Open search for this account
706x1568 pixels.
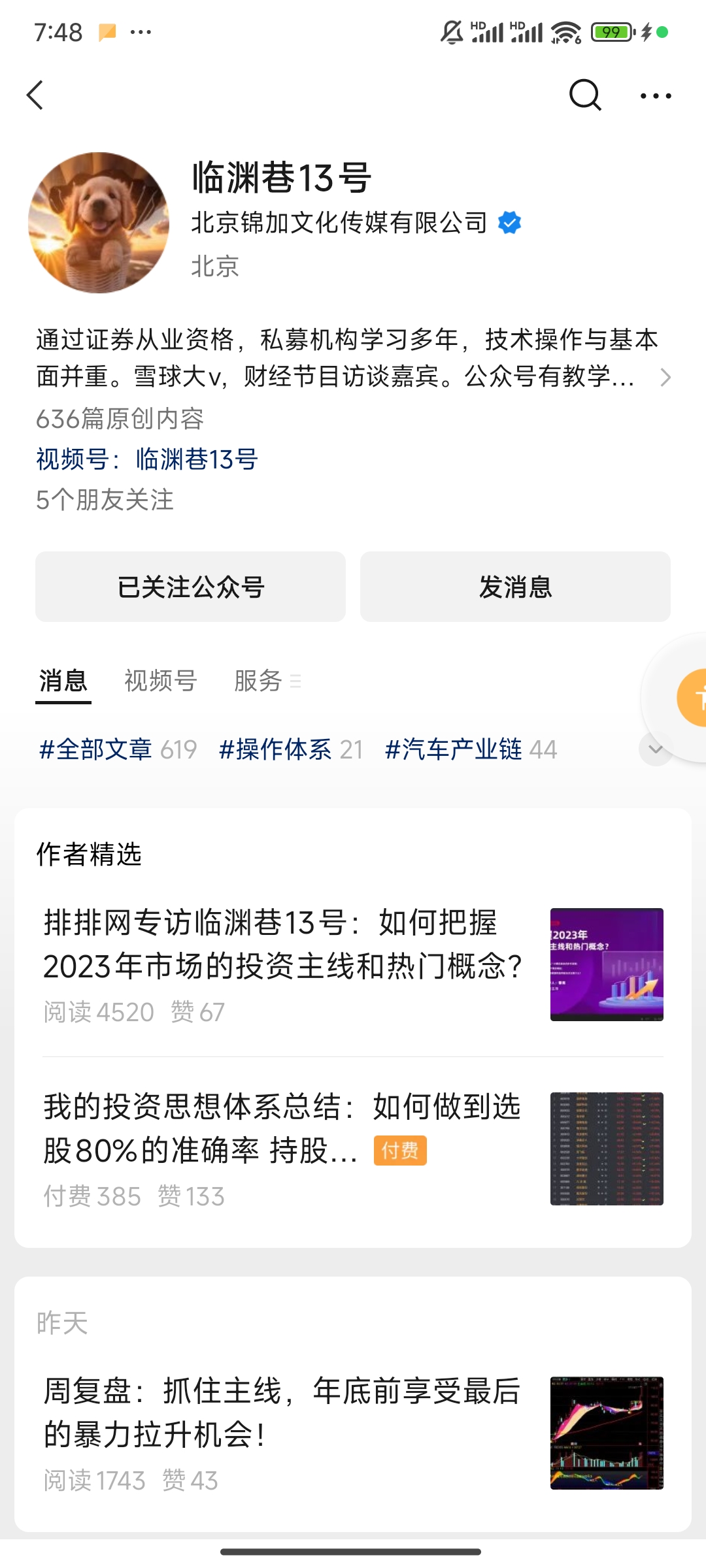pos(584,95)
